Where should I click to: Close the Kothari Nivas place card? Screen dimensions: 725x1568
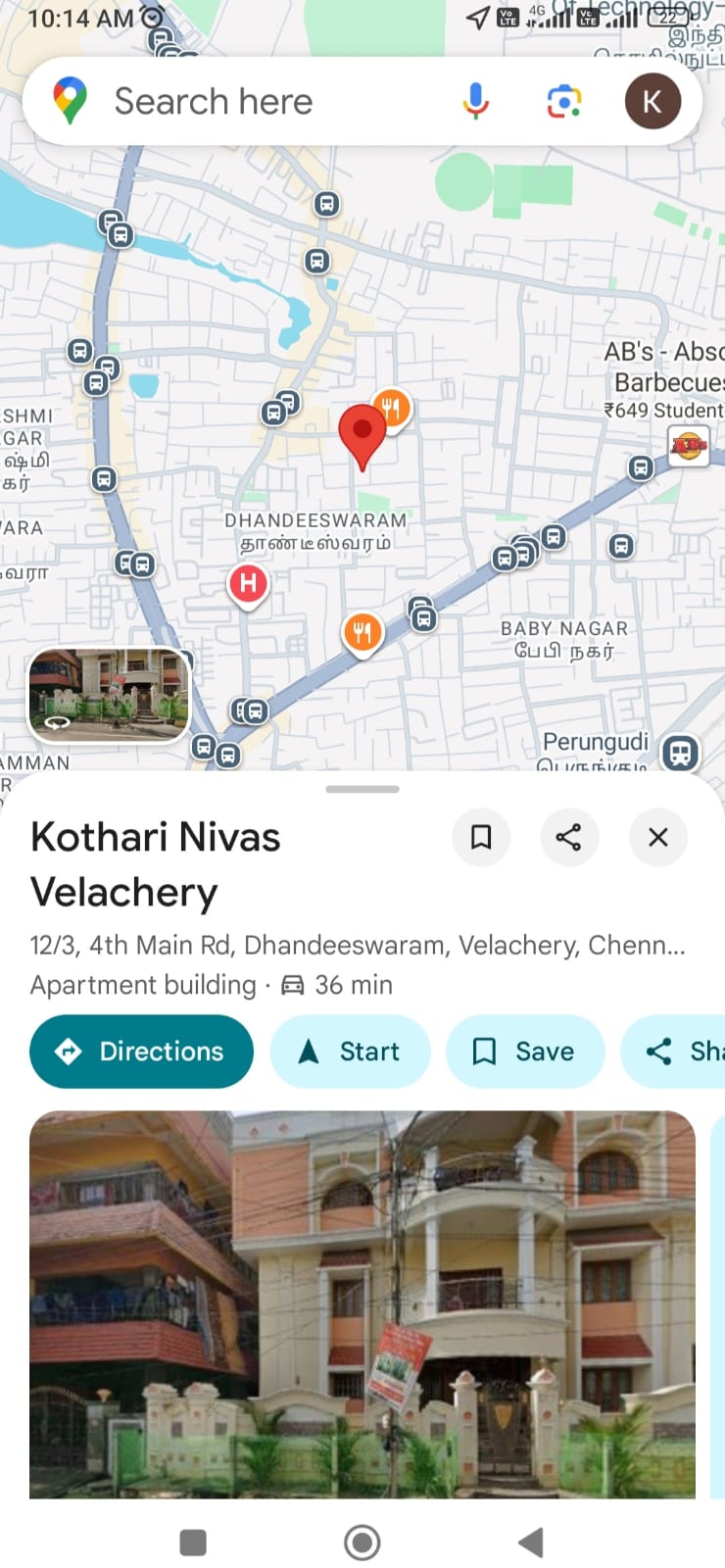click(x=657, y=837)
